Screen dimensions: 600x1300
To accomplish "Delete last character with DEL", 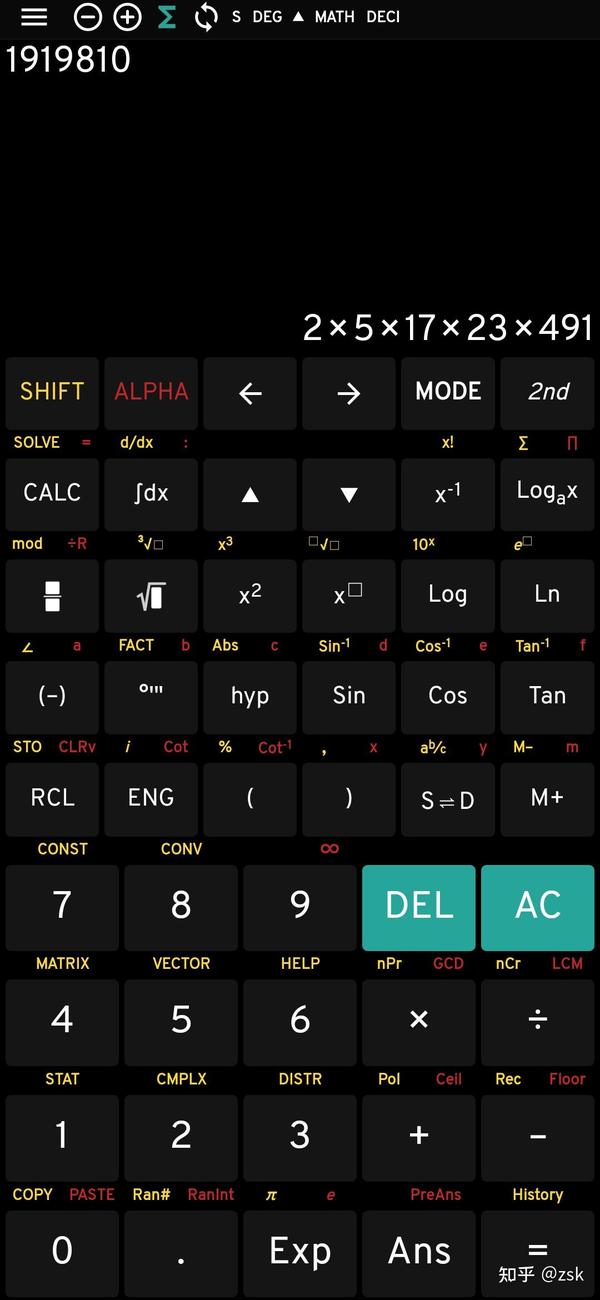I will (x=419, y=906).
